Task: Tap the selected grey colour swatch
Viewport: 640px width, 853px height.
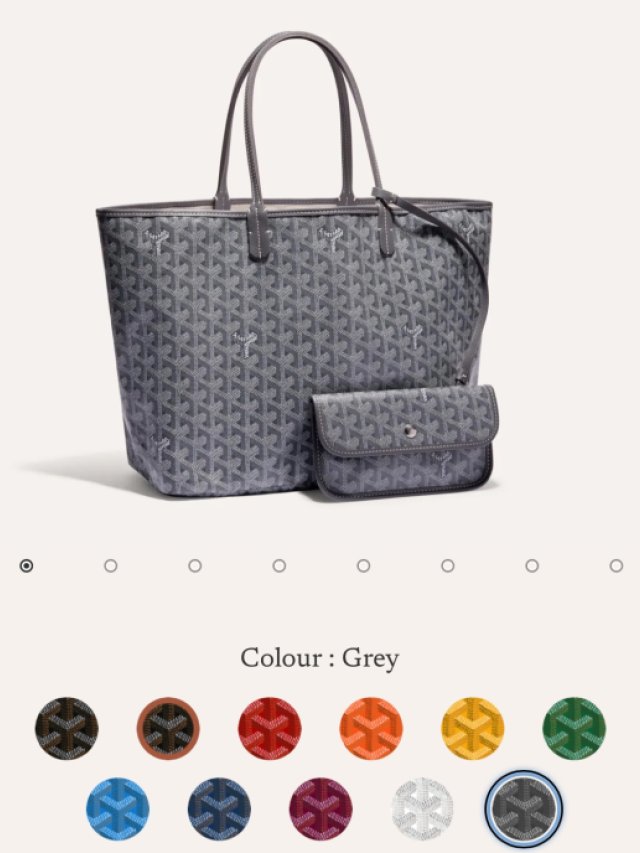Action: point(524,809)
